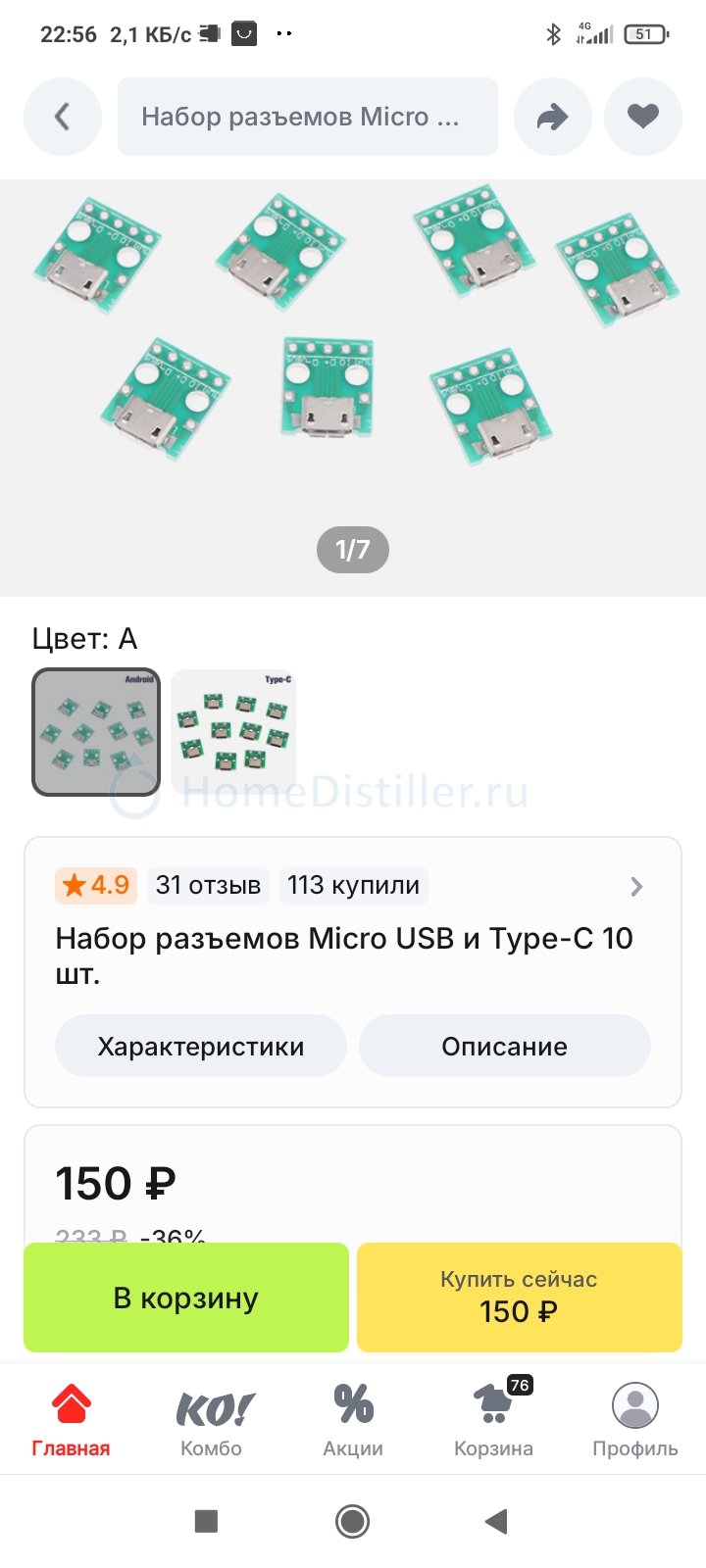Viewport: 706px width, 1568px height.
Task: Open the Корзина tab
Action: click(x=493, y=1419)
